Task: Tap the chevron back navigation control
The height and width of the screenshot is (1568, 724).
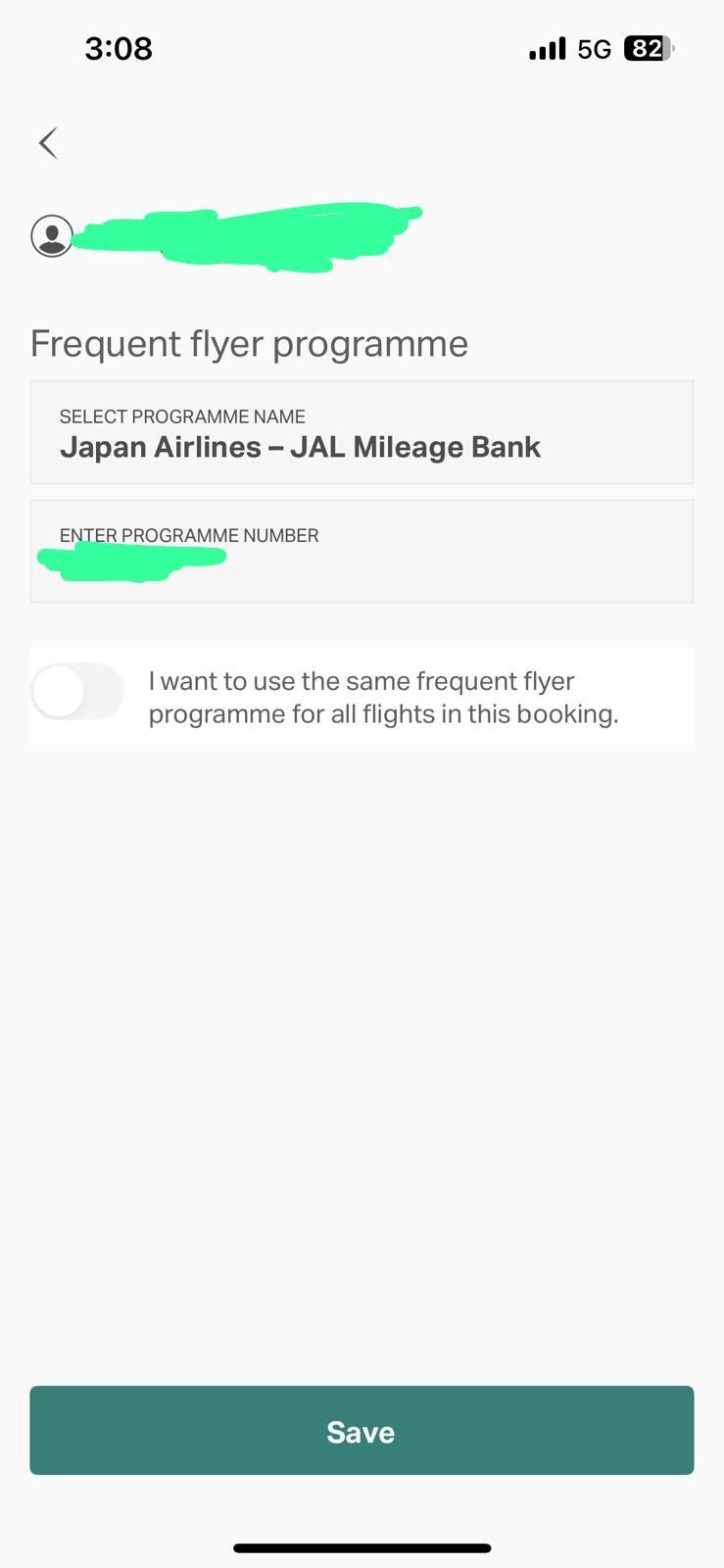Action: [48, 142]
